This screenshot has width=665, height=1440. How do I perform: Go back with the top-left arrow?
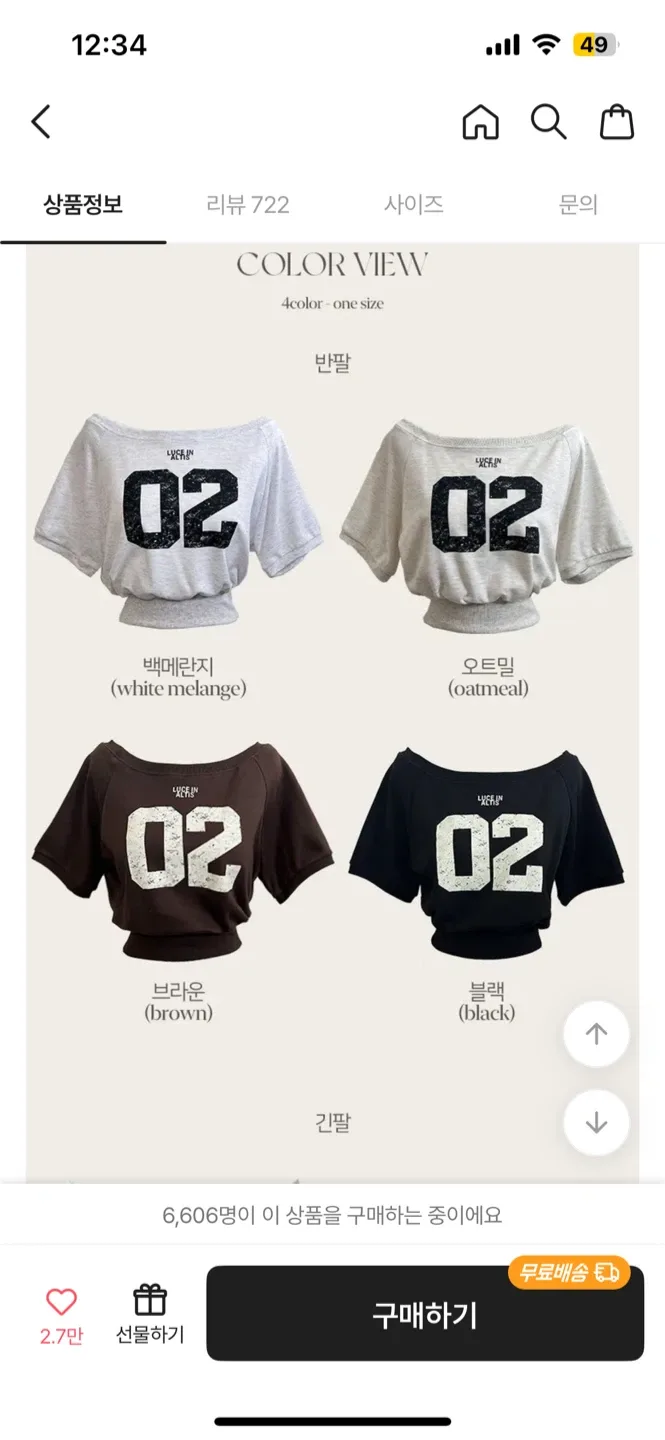point(40,122)
